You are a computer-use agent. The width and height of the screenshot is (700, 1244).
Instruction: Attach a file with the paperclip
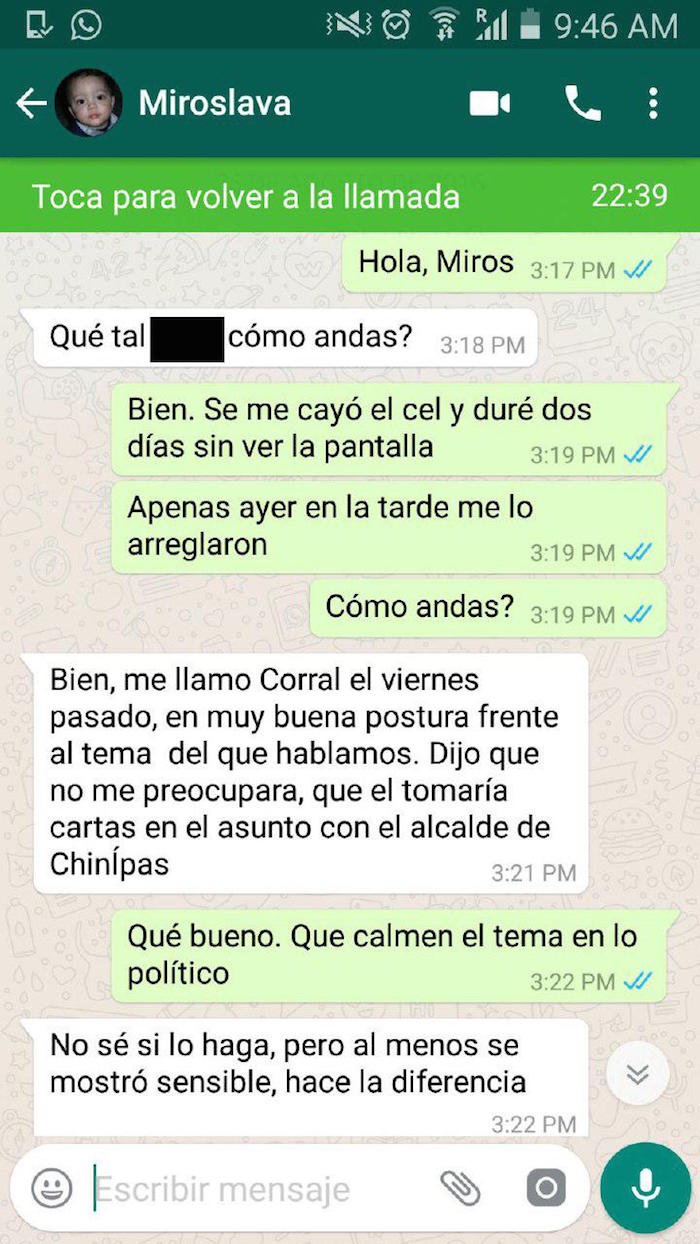(x=460, y=1188)
